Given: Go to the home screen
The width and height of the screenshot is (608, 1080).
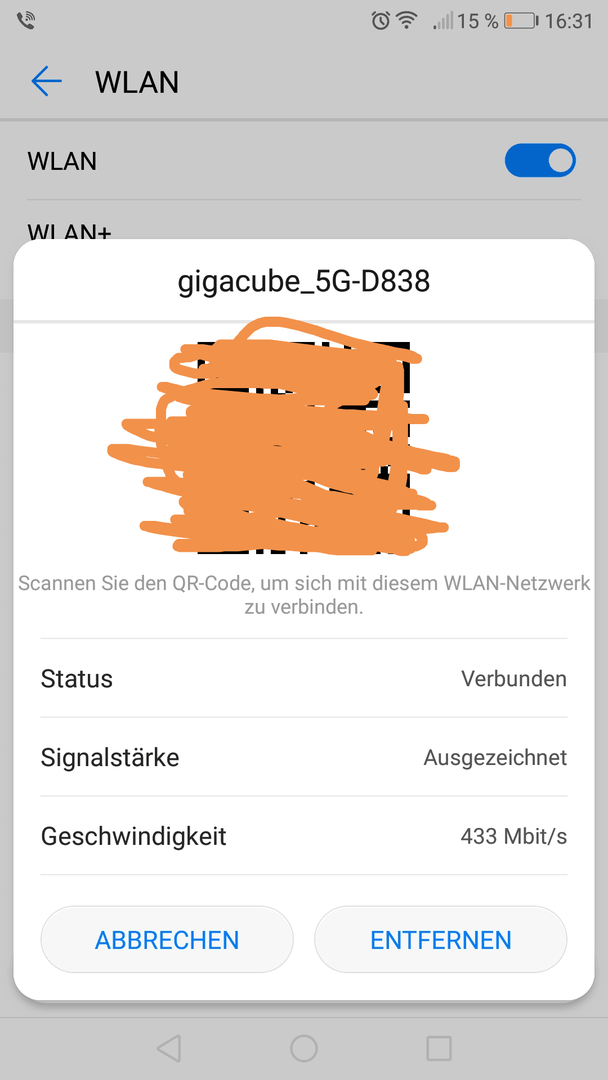Looking at the screenshot, I should [304, 1048].
